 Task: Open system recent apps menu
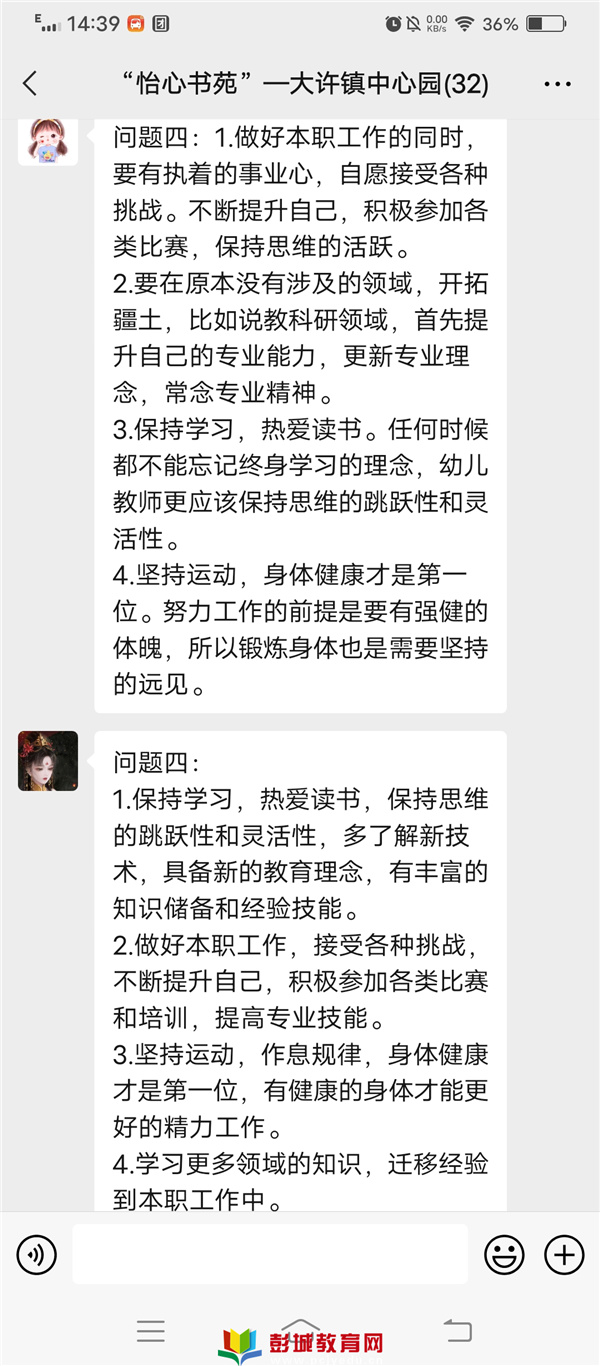151,1330
